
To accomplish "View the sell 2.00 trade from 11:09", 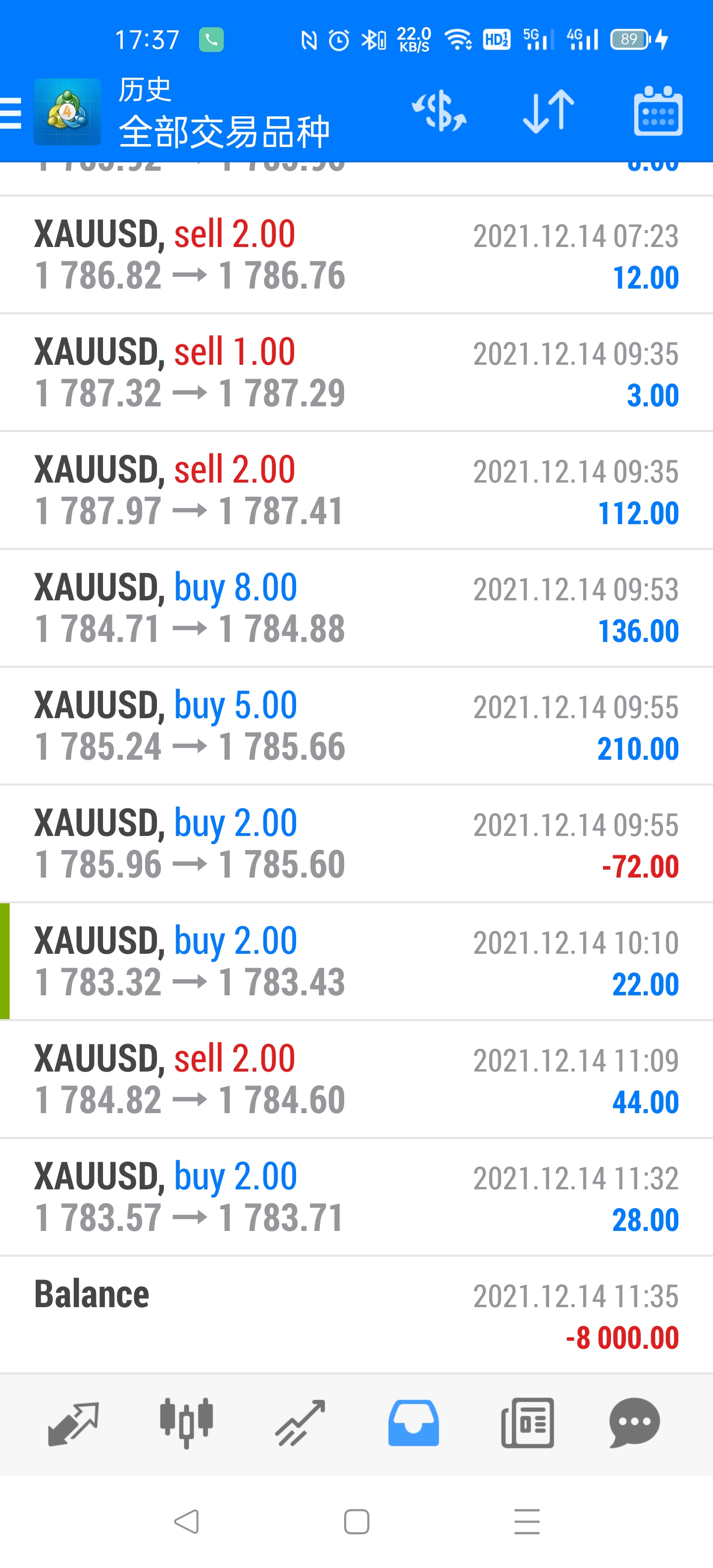I will coord(356,1079).
